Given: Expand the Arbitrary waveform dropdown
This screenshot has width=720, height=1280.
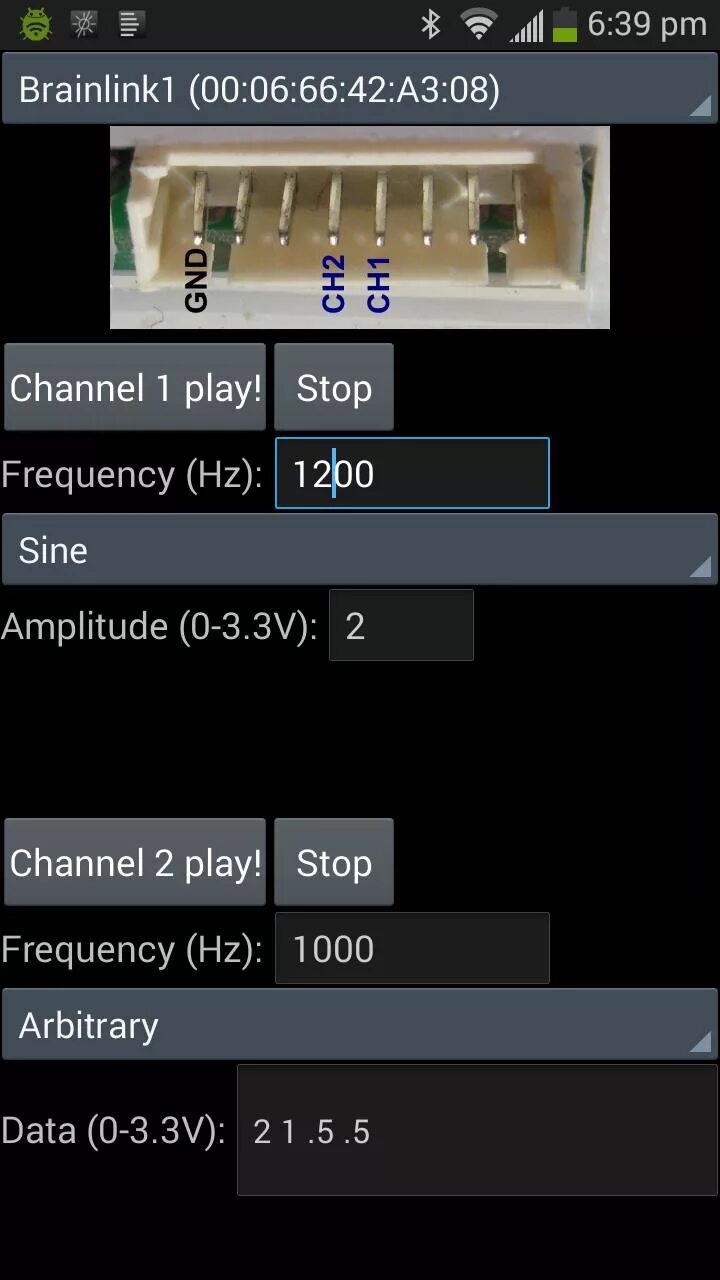Looking at the screenshot, I should (x=360, y=1025).
